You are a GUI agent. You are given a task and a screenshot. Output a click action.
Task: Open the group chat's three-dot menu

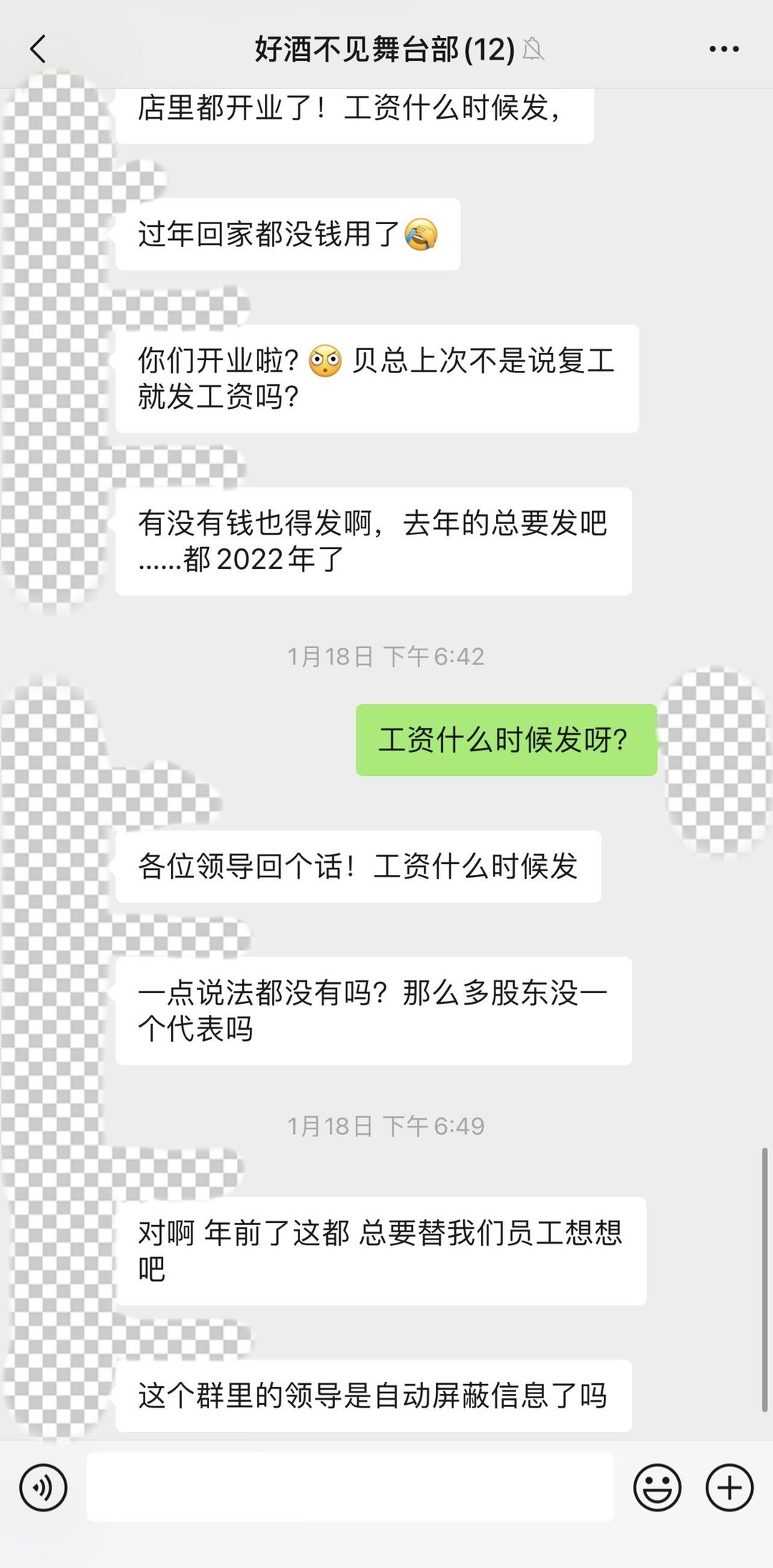tap(724, 49)
